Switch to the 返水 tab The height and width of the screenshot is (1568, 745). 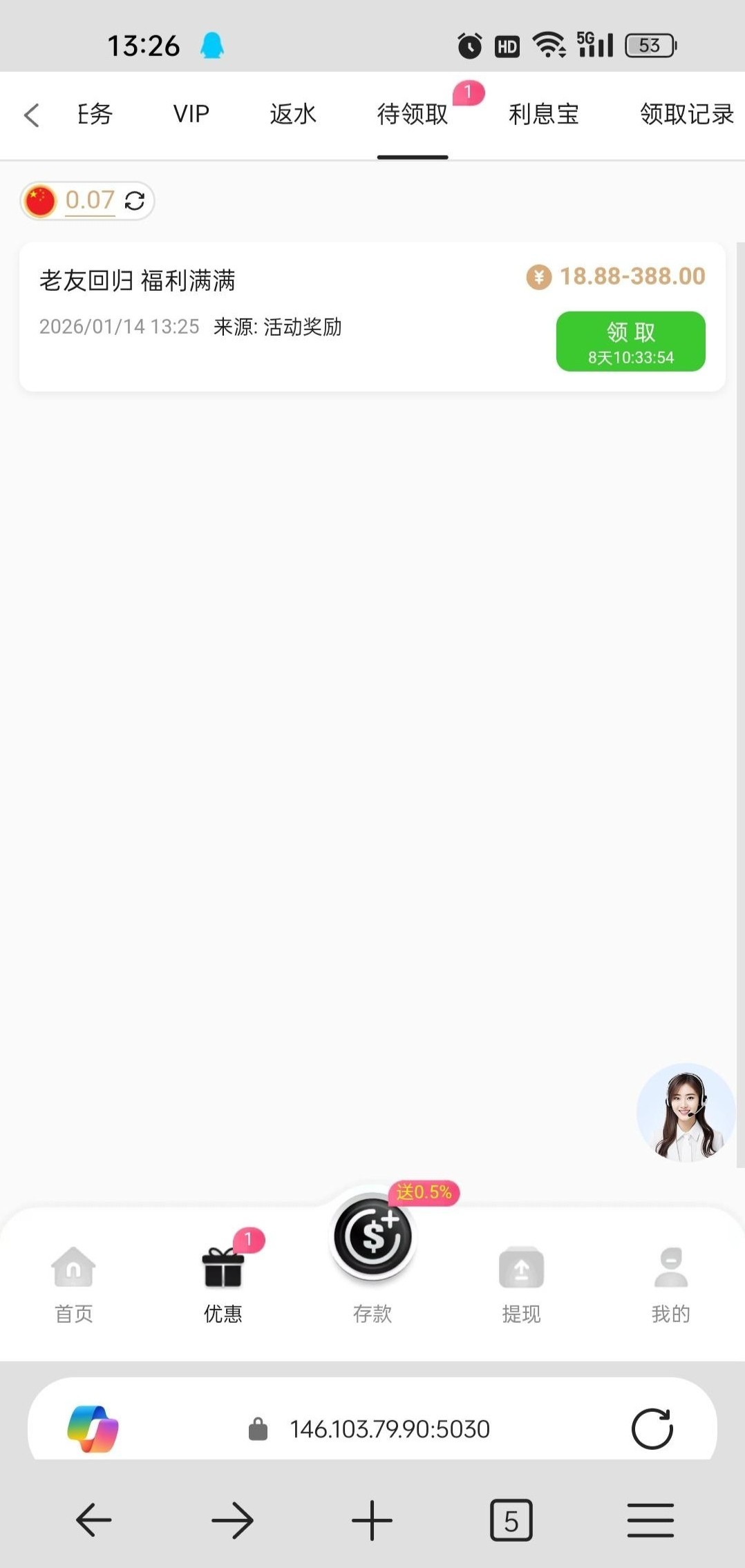point(293,114)
